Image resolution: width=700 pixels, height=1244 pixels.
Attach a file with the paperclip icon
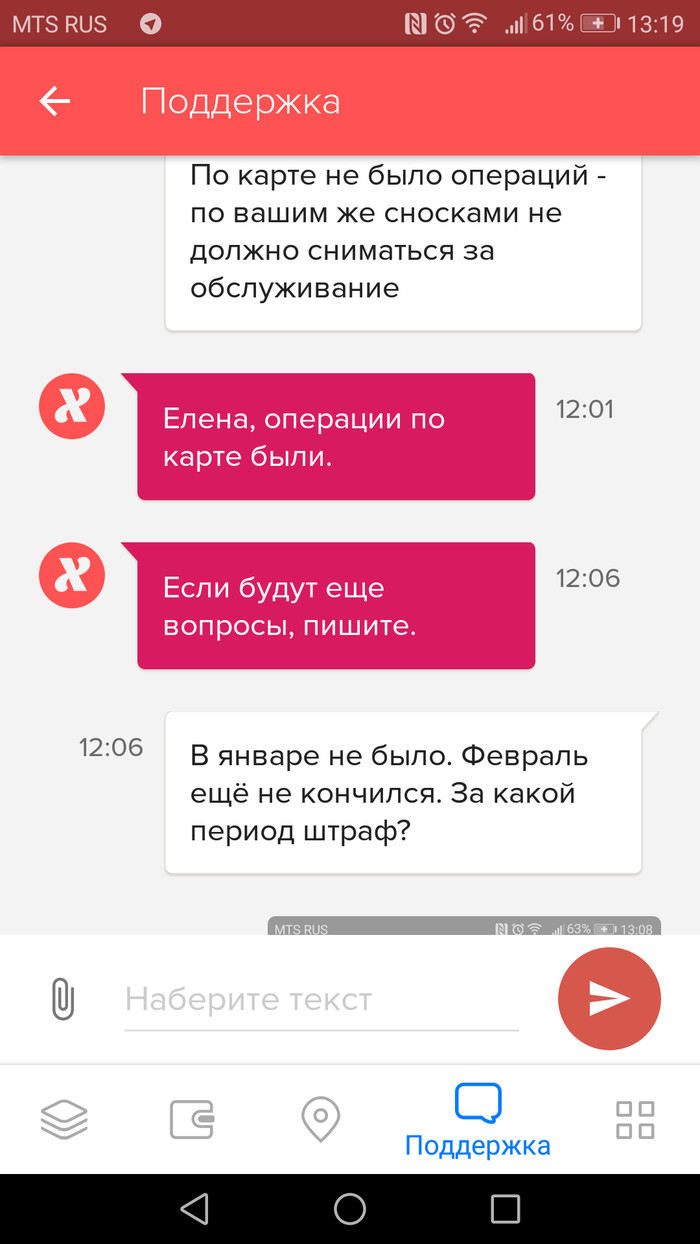point(63,998)
